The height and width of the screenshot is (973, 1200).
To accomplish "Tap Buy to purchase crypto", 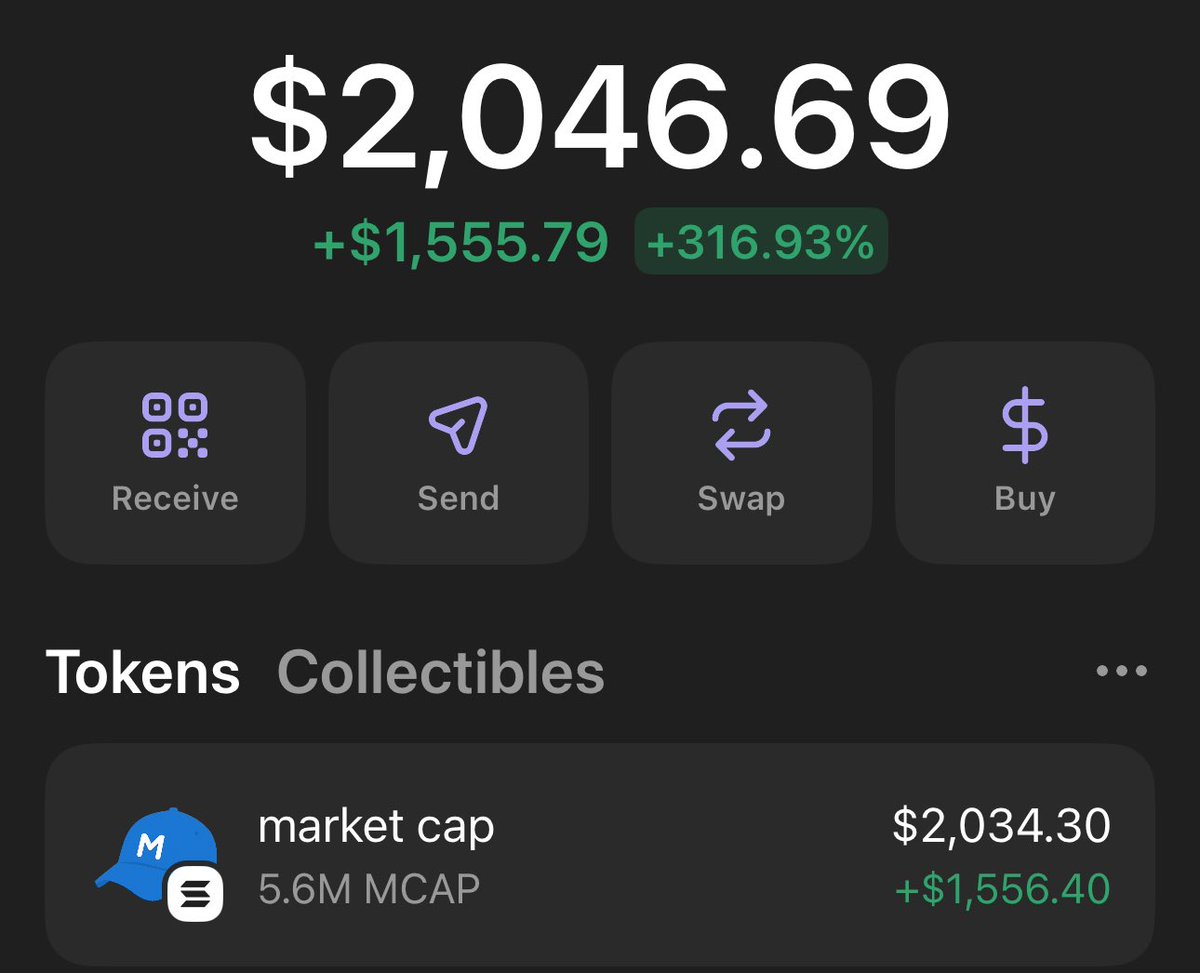I will (x=1024, y=453).
